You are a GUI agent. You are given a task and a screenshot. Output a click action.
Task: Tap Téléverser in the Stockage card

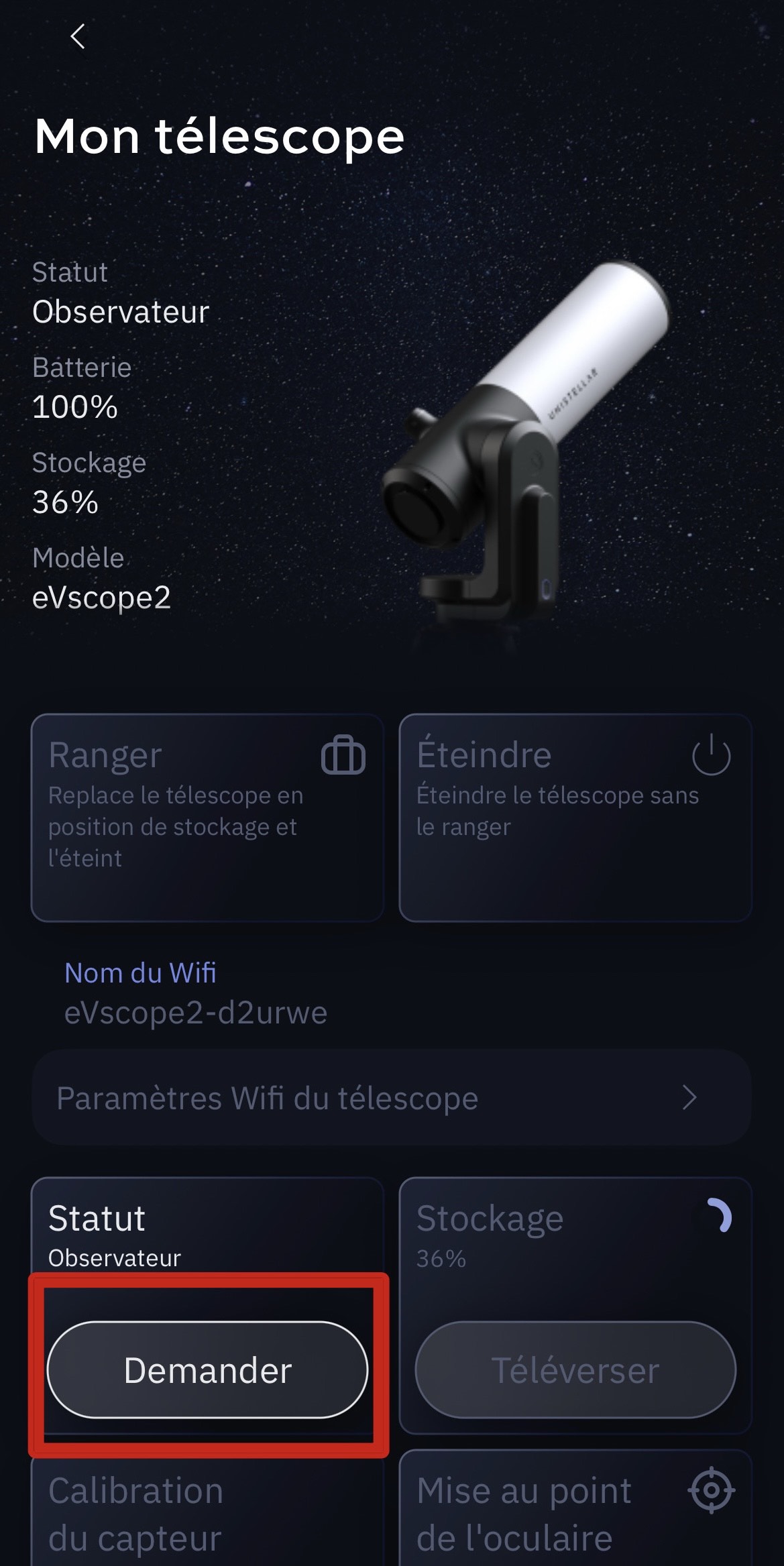[575, 1370]
